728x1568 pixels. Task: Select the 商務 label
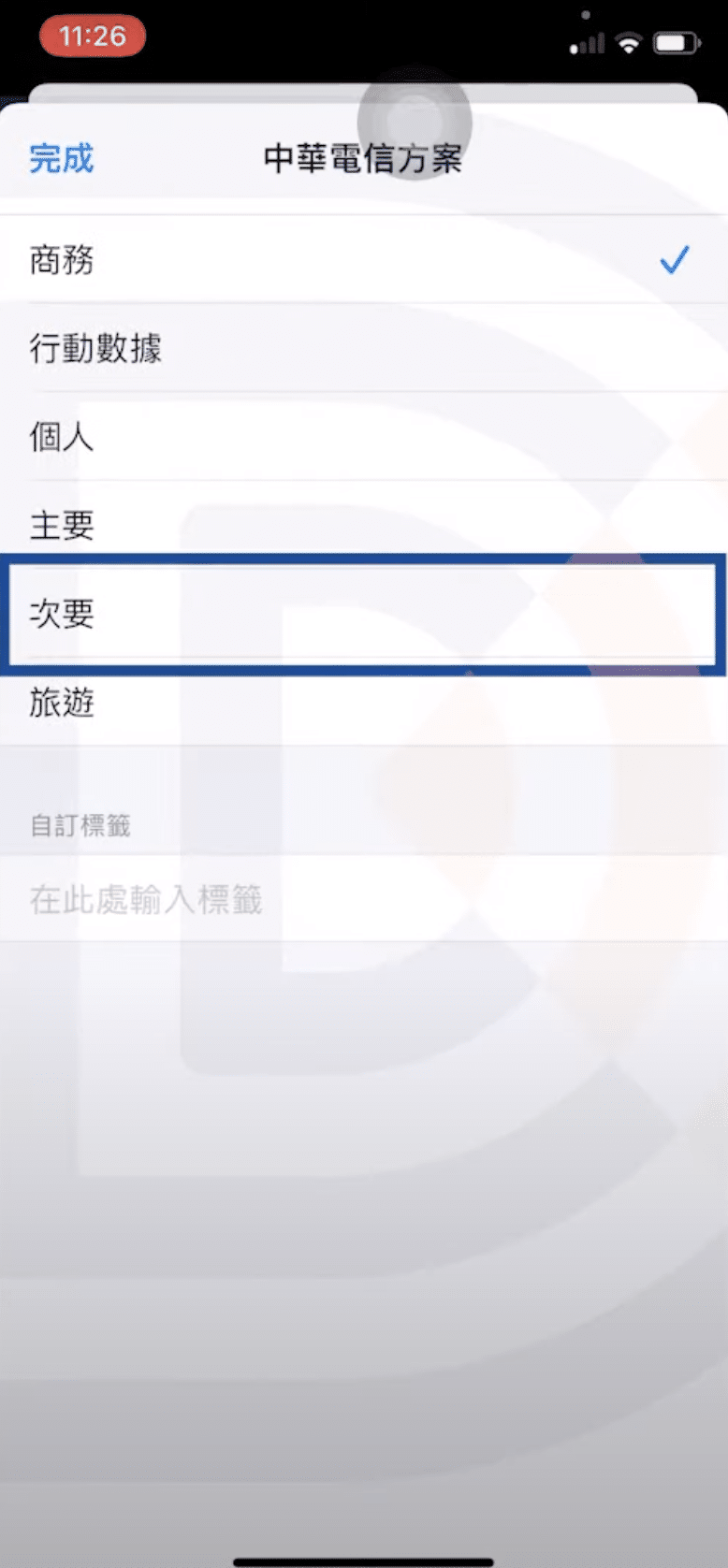[62, 260]
